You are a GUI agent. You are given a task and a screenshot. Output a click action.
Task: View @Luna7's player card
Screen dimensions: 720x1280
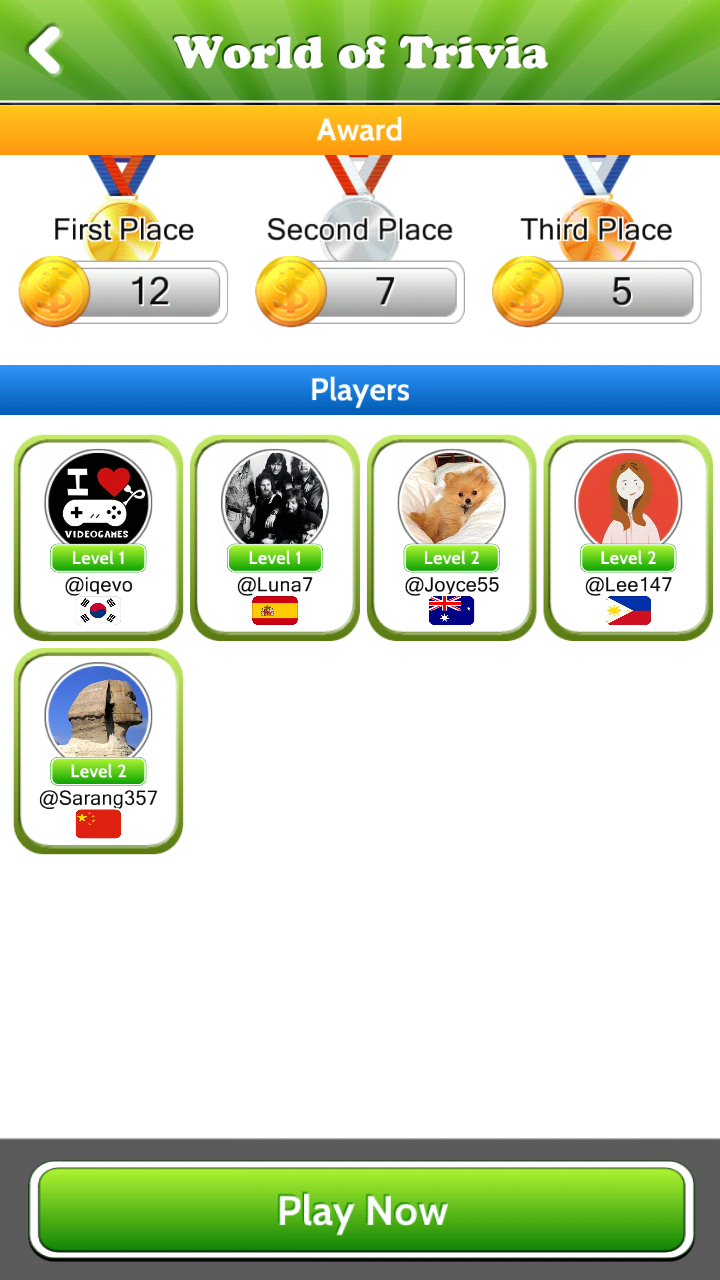click(x=275, y=538)
